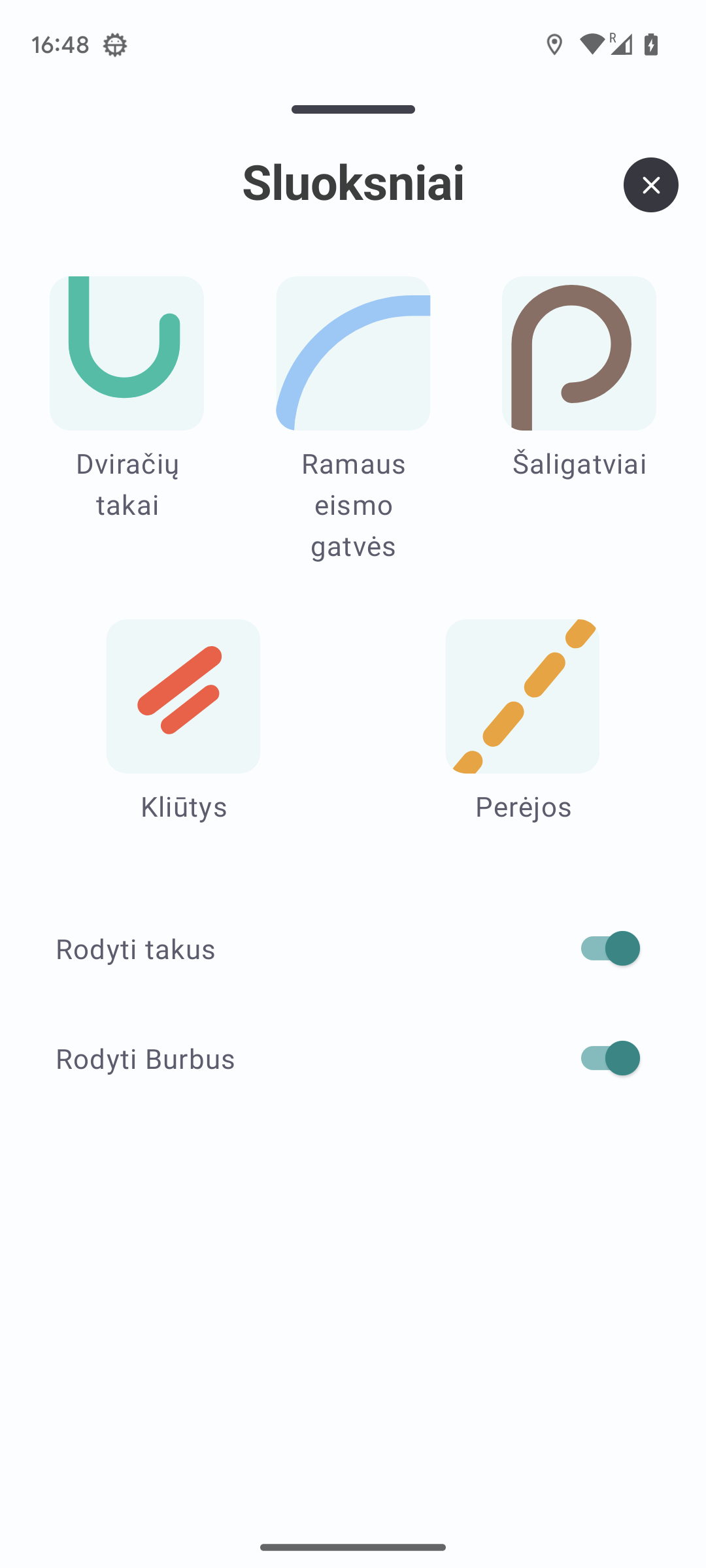Viewport: 706px width, 1568px height.
Task: Tap the Perėjos layer tile
Action: (x=522, y=696)
